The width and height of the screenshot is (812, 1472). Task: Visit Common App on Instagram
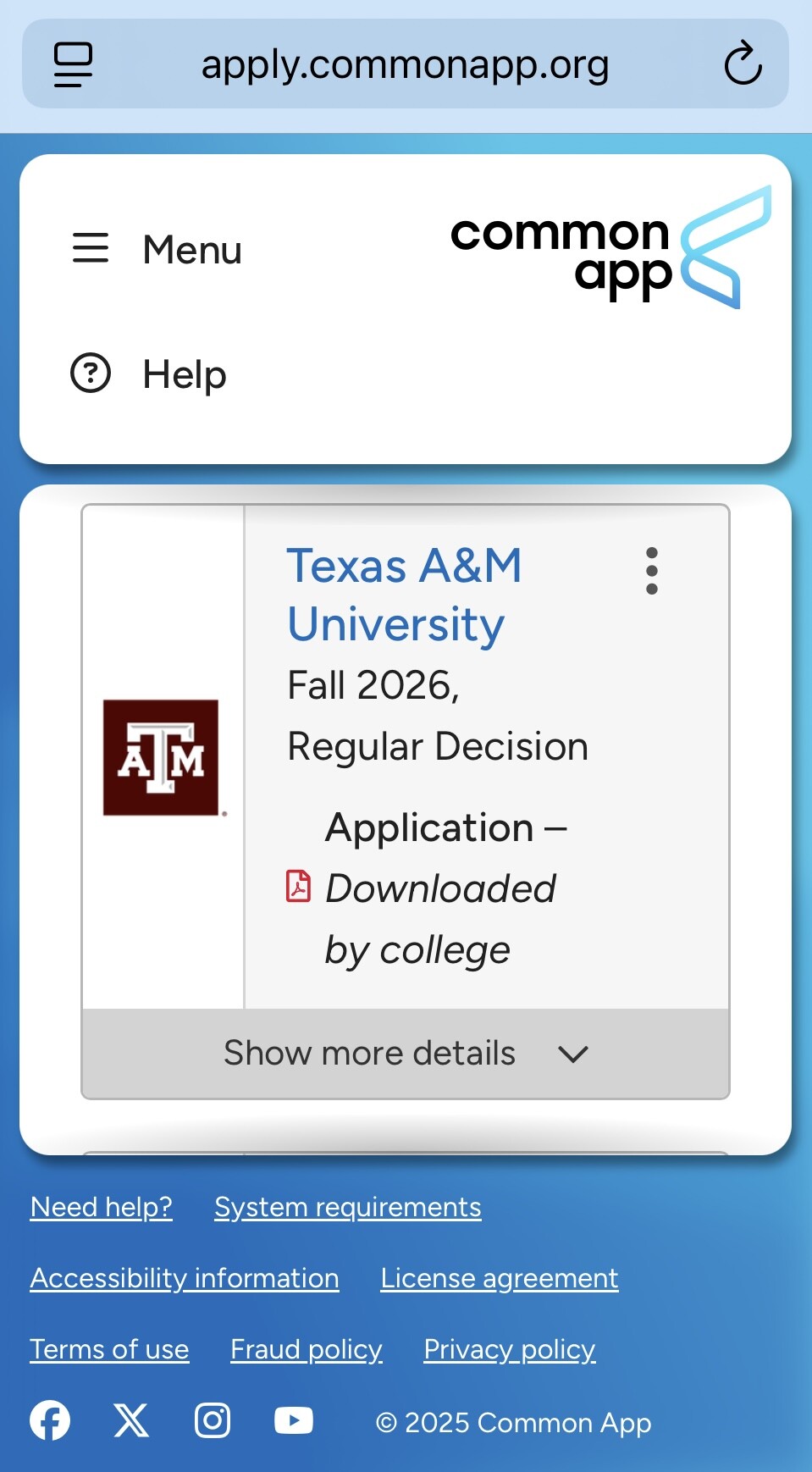(x=213, y=1420)
